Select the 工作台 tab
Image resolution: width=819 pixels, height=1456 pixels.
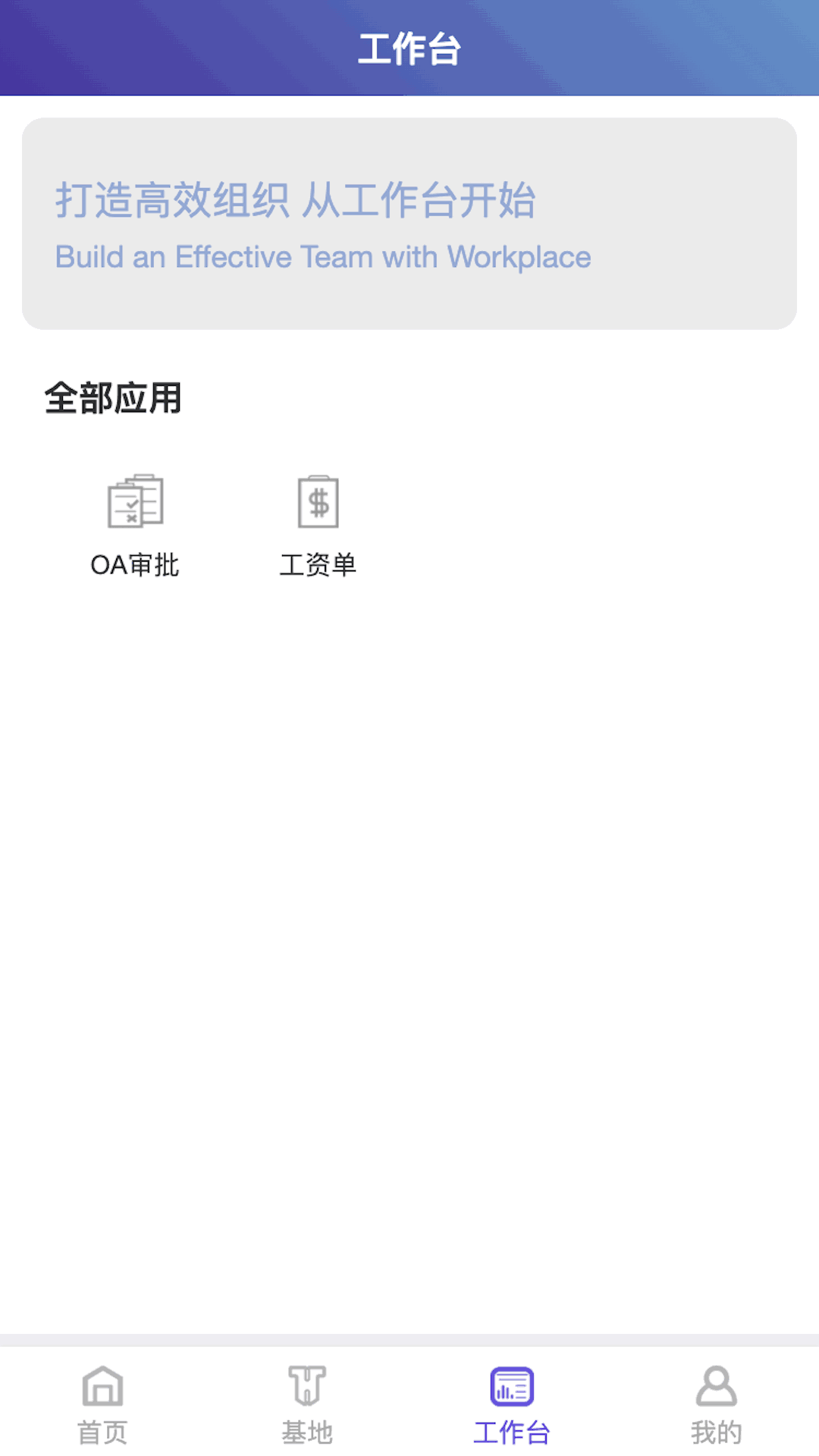pos(512,1404)
